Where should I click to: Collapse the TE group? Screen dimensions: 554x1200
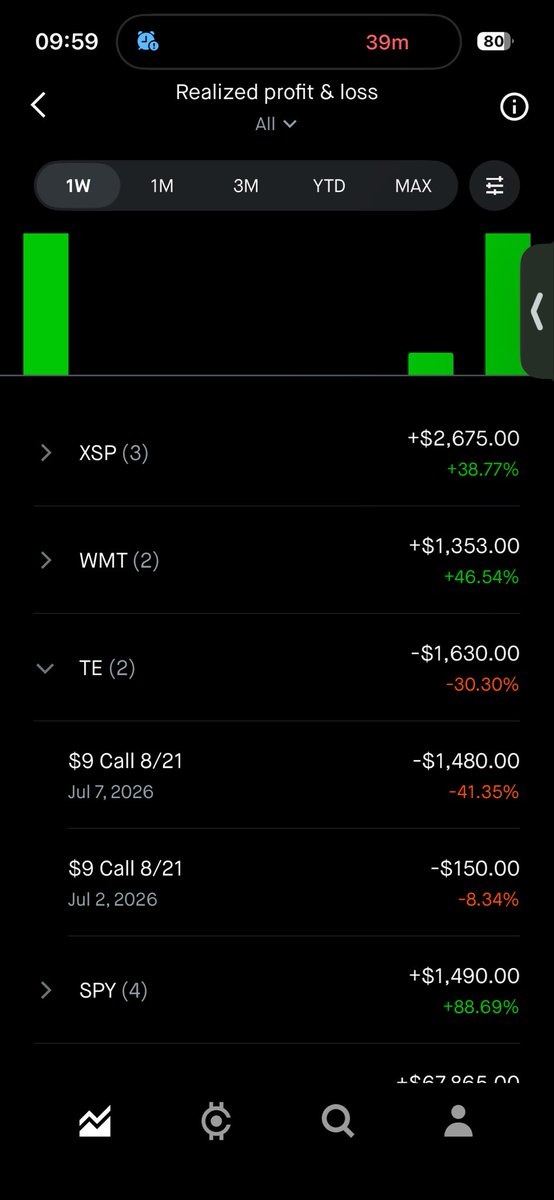pos(277,668)
